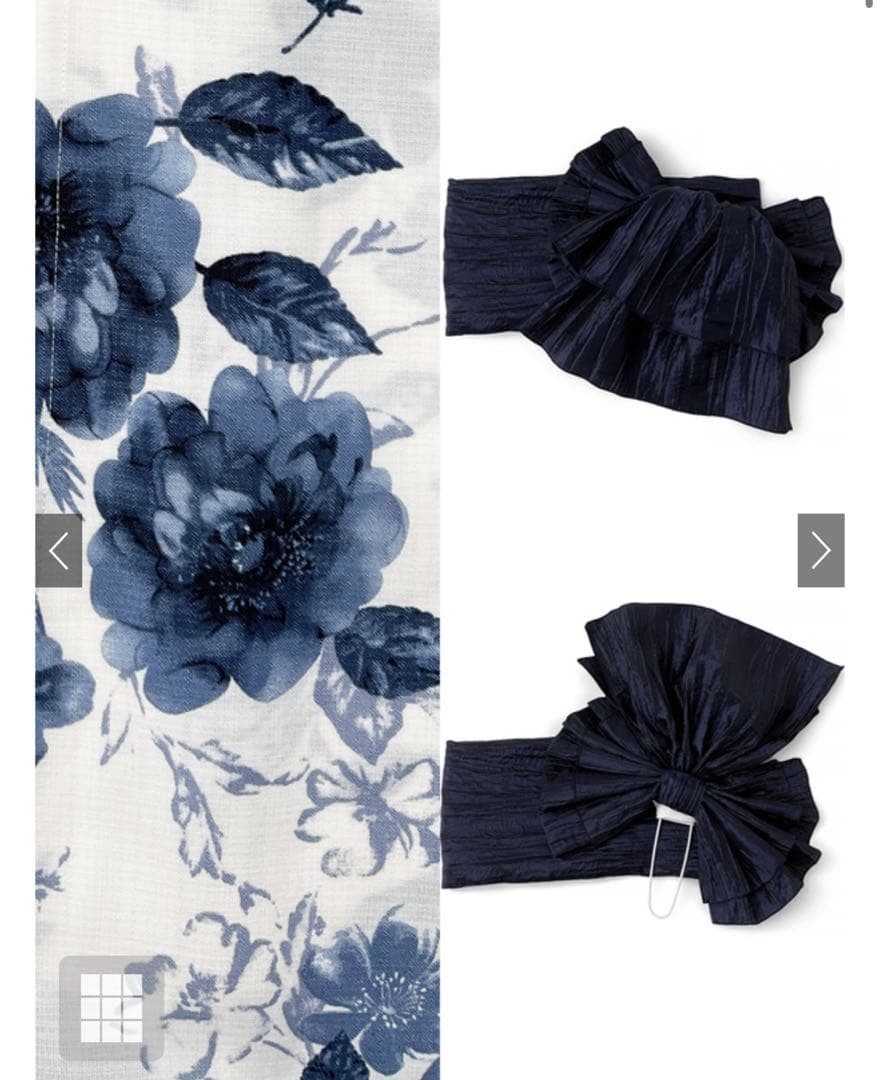Show the next product image
The height and width of the screenshot is (1080, 880).
(820, 550)
